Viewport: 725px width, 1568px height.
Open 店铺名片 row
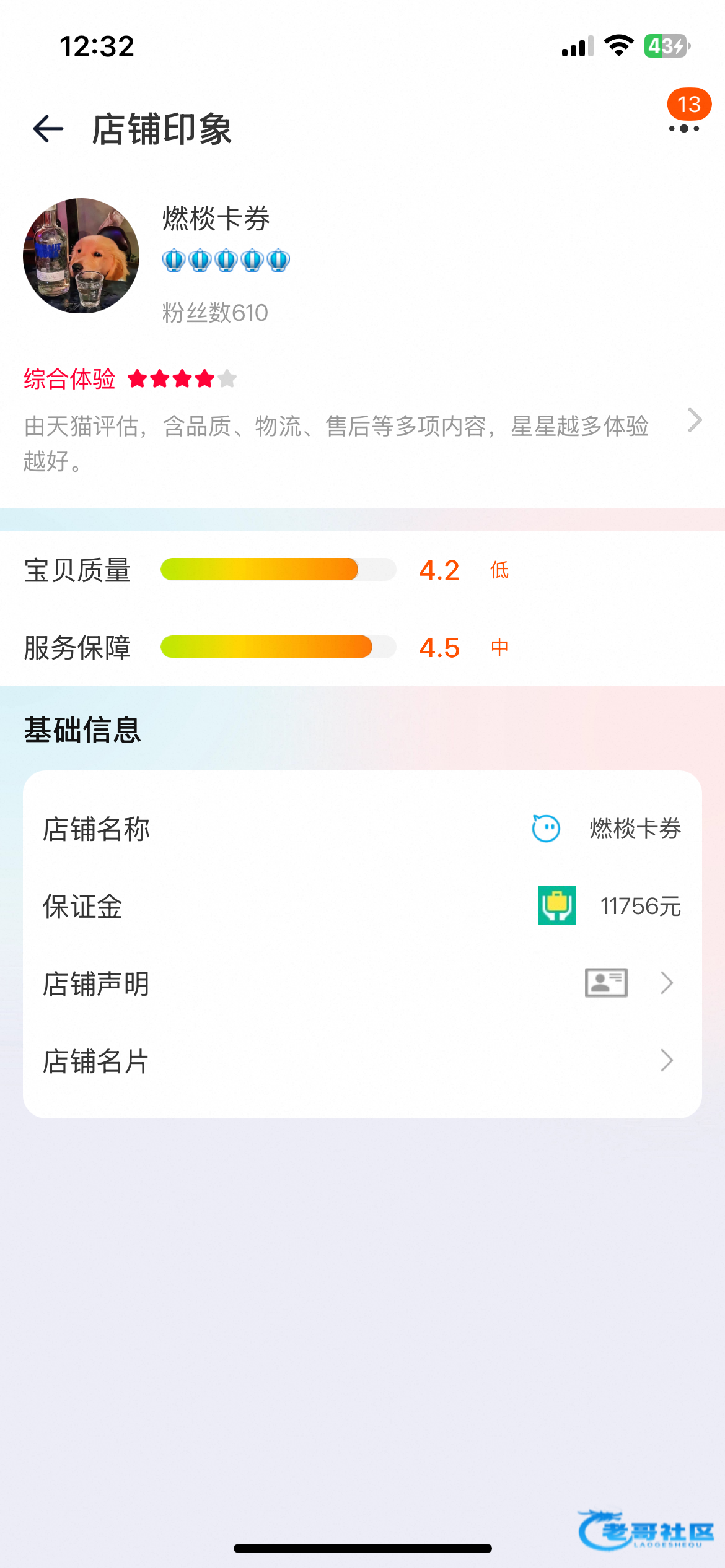(x=362, y=1061)
